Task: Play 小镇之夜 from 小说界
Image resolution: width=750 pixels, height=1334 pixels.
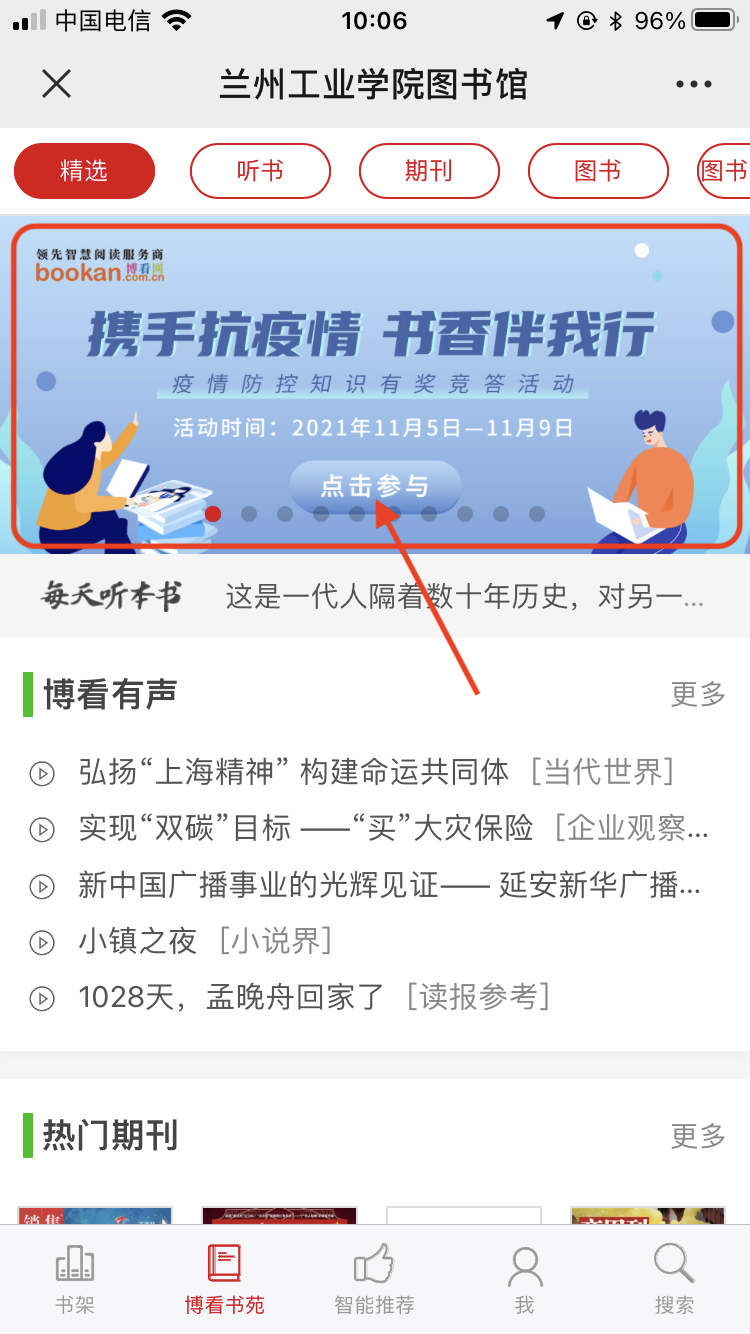Action: tap(138, 941)
